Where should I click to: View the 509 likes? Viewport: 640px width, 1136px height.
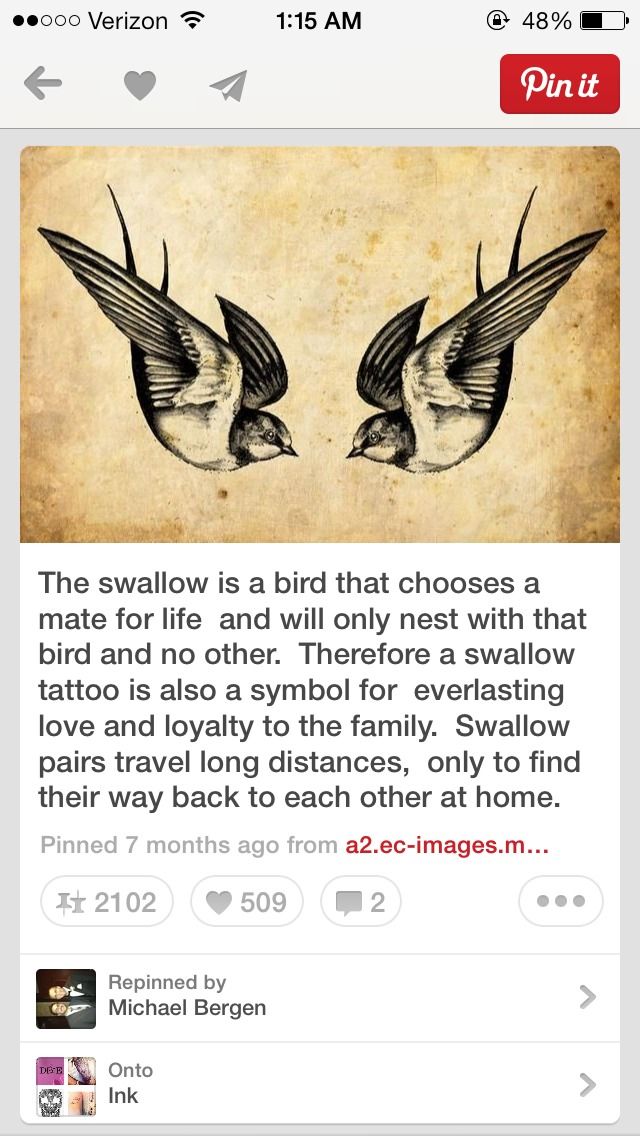(x=247, y=901)
